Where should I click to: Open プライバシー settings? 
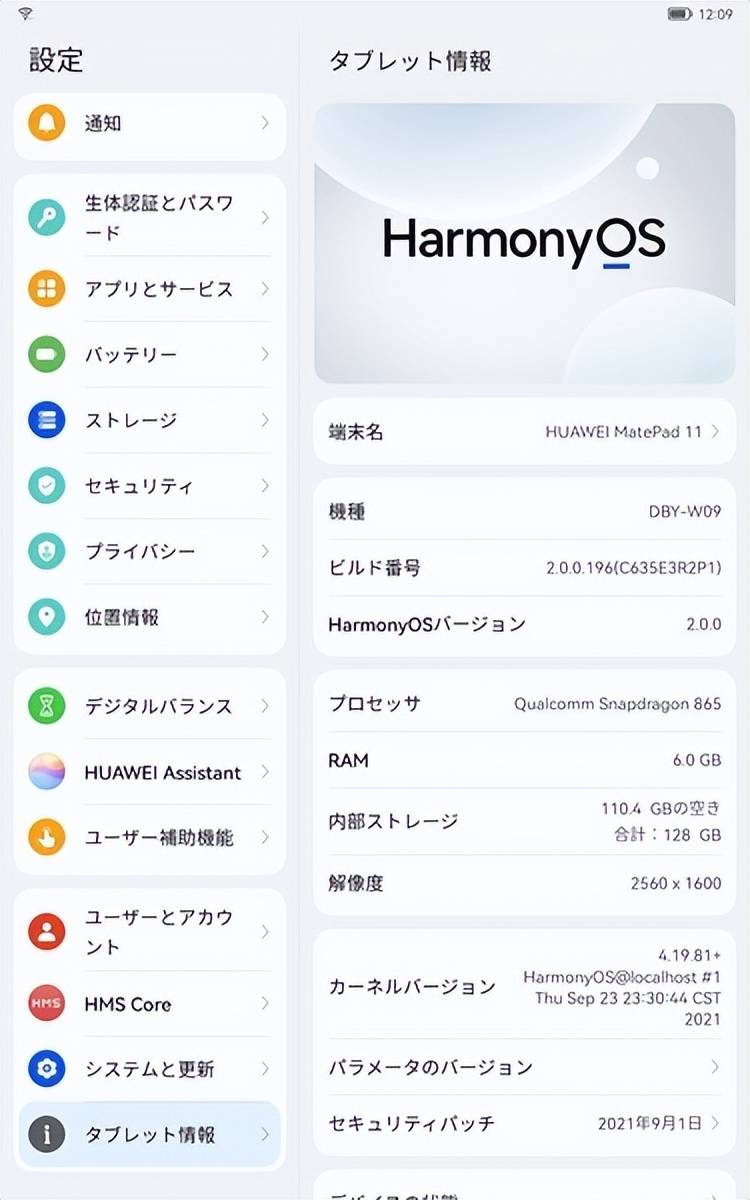click(150, 551)
